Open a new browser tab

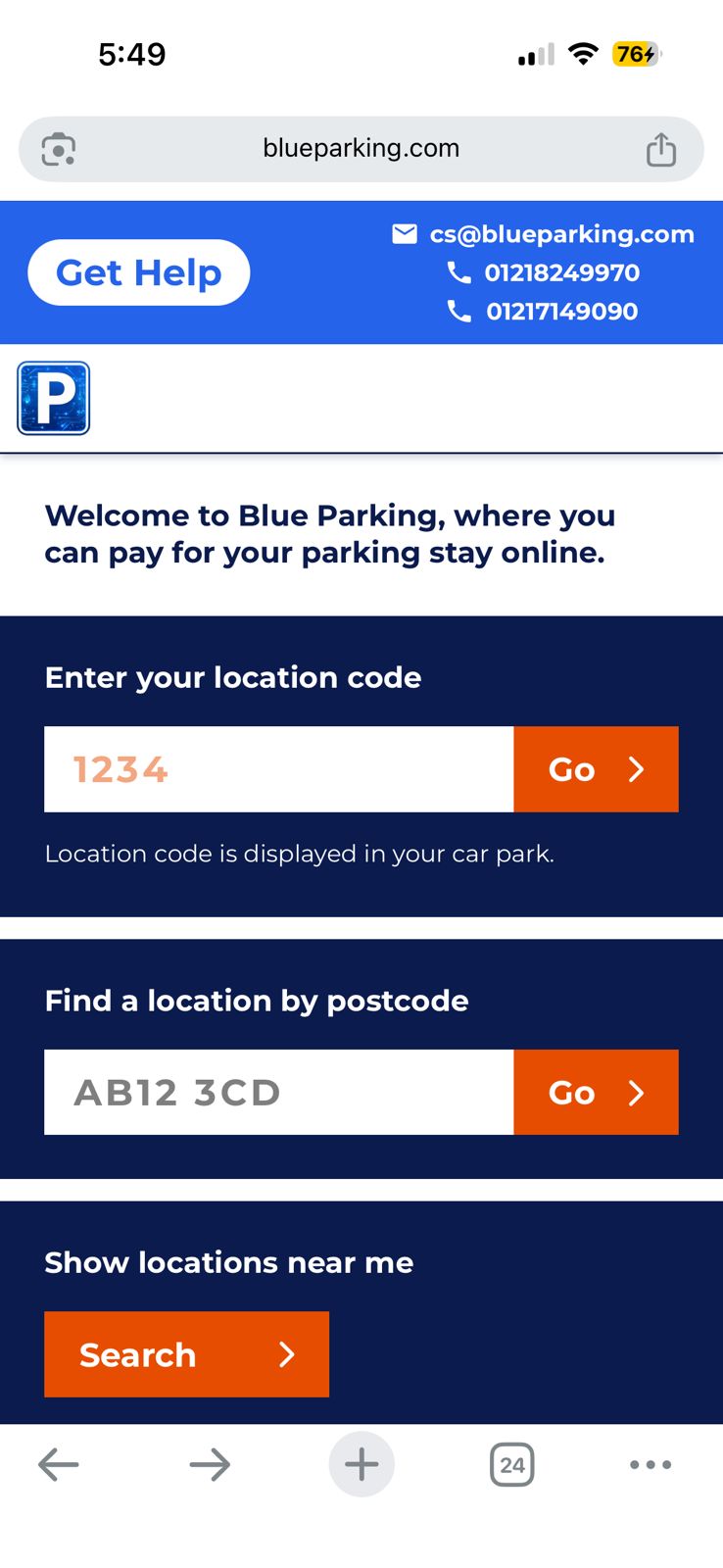click(361, 1465)
